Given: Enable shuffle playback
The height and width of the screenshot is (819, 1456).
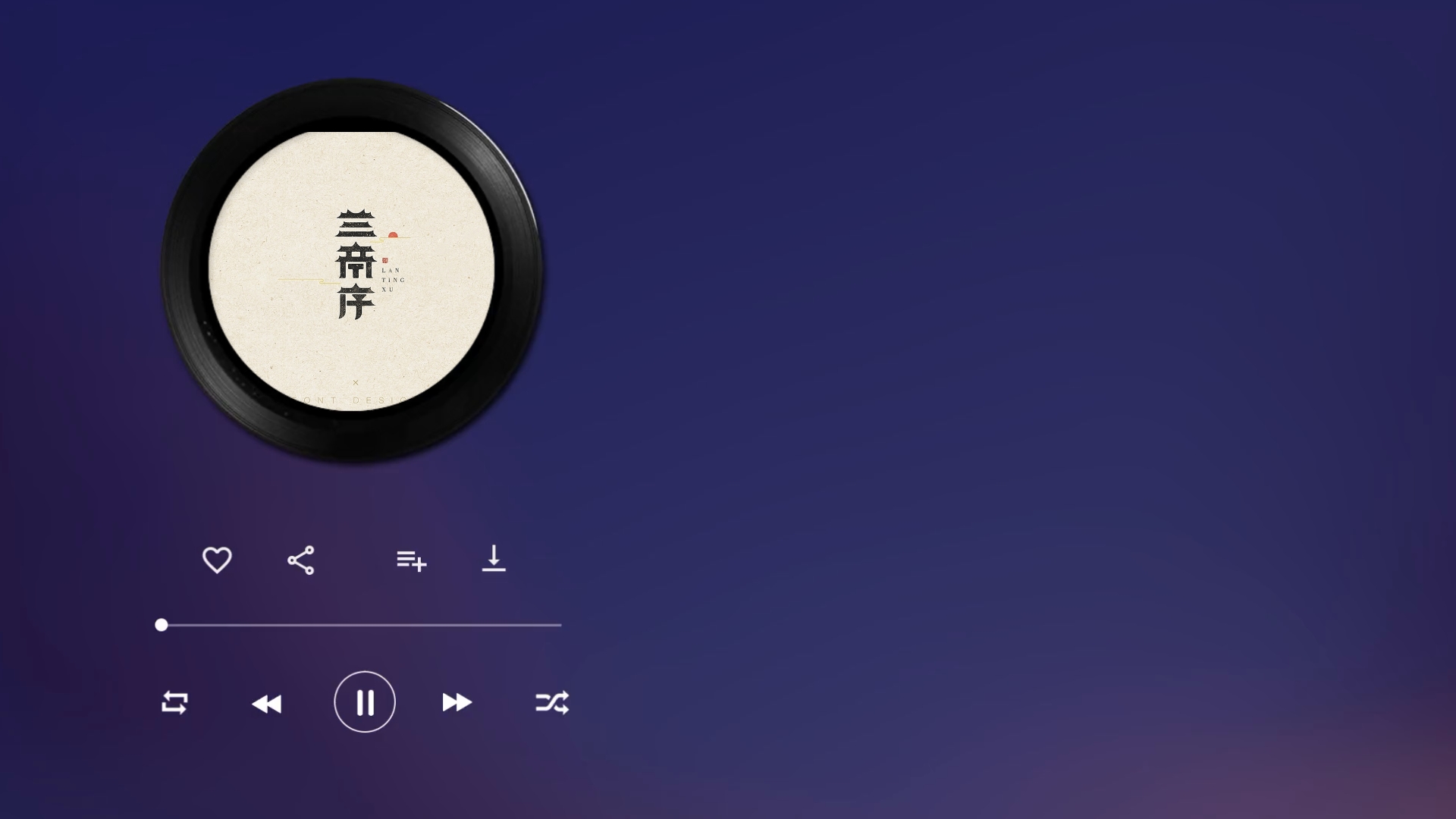Looking at the screenshot, I should click(552, 703).
